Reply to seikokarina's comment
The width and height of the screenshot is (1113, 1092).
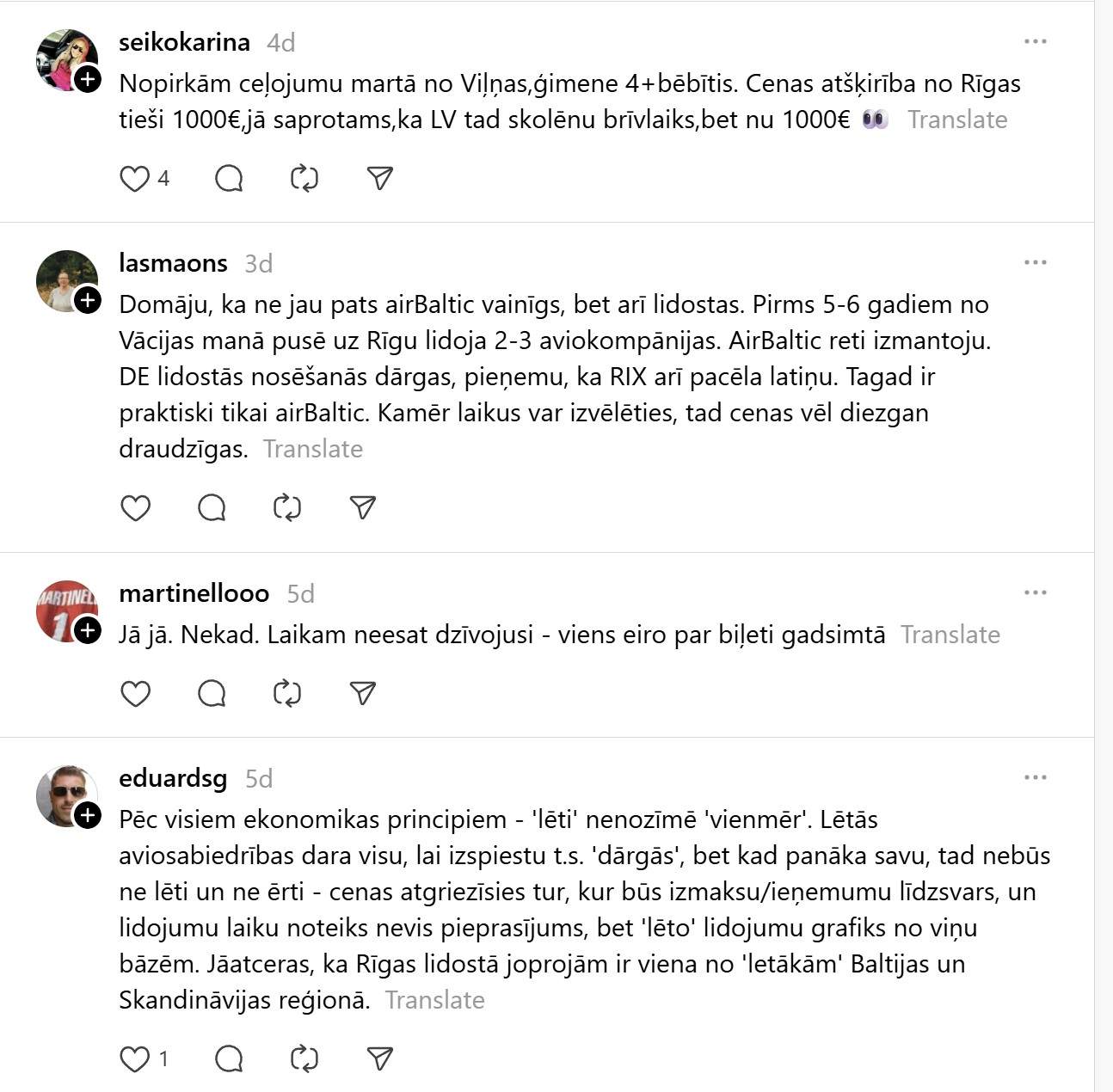(x=229, y=179)
